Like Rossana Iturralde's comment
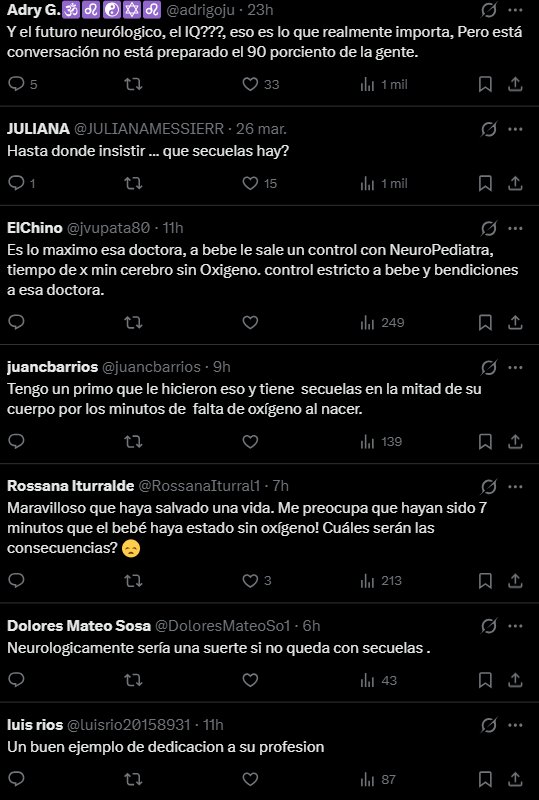This screenshot has height=800, width=539. (250, 581)
